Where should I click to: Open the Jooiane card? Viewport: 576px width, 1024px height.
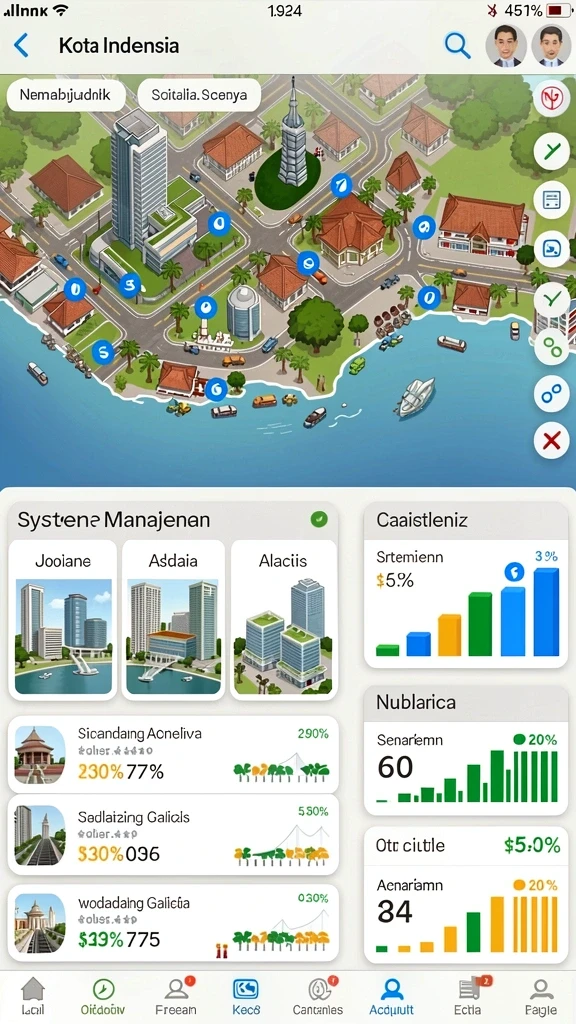[63, 620]
